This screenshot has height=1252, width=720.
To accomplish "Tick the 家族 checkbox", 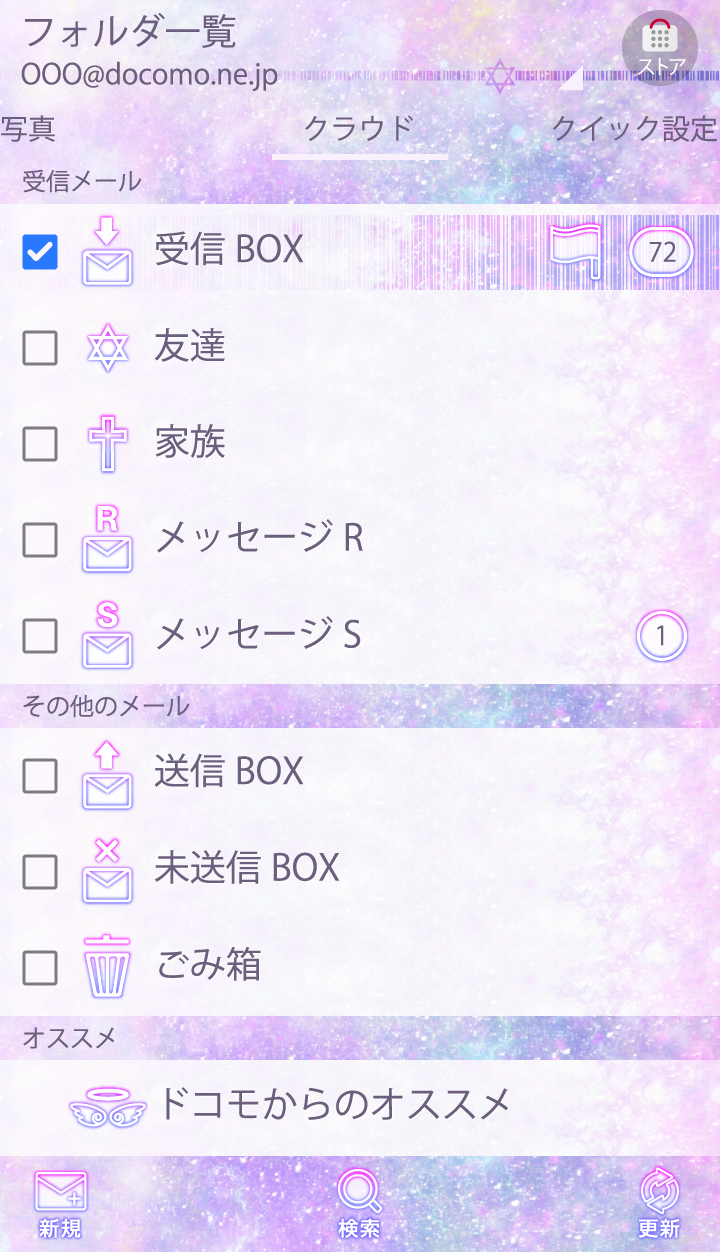I will point(40,443).
